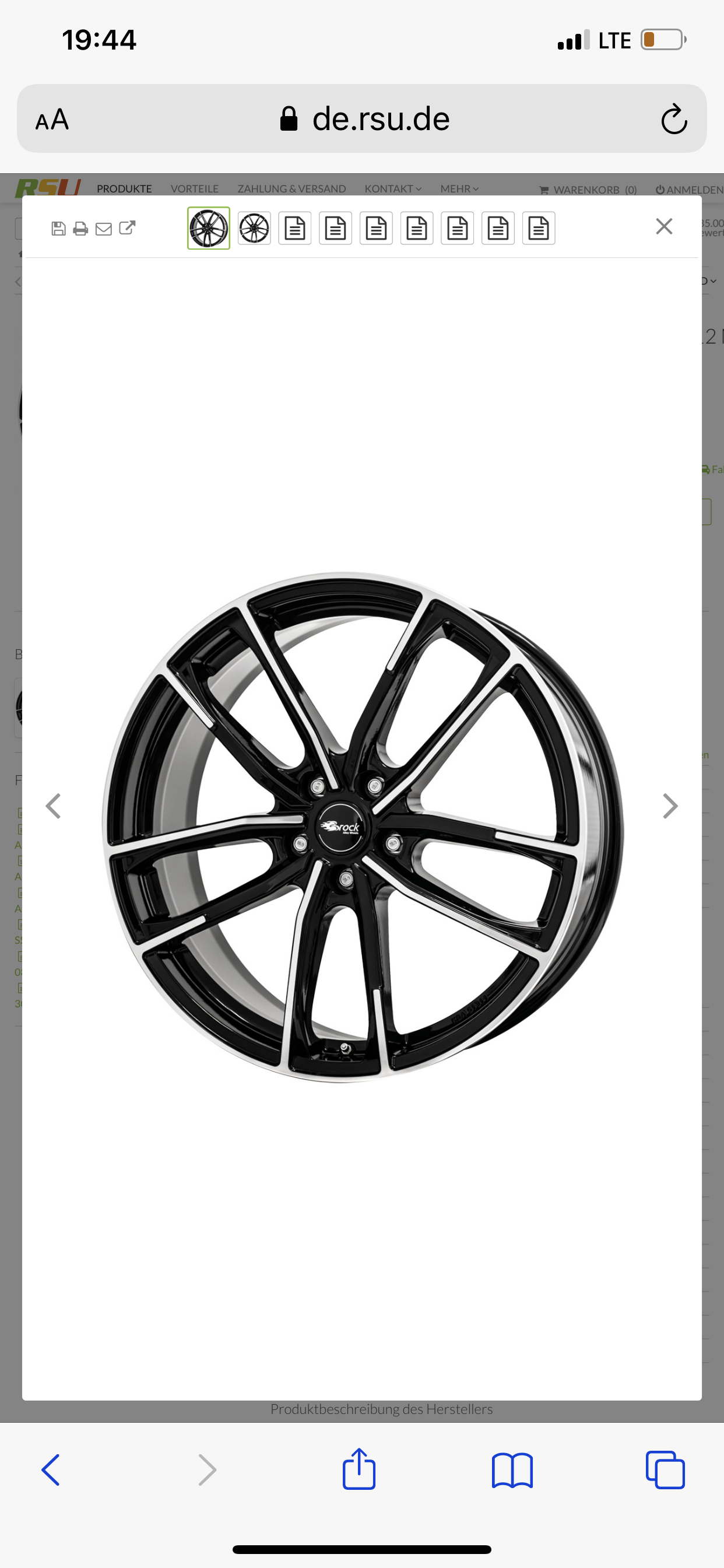Show all open Safari tabs

(665, 1470)
